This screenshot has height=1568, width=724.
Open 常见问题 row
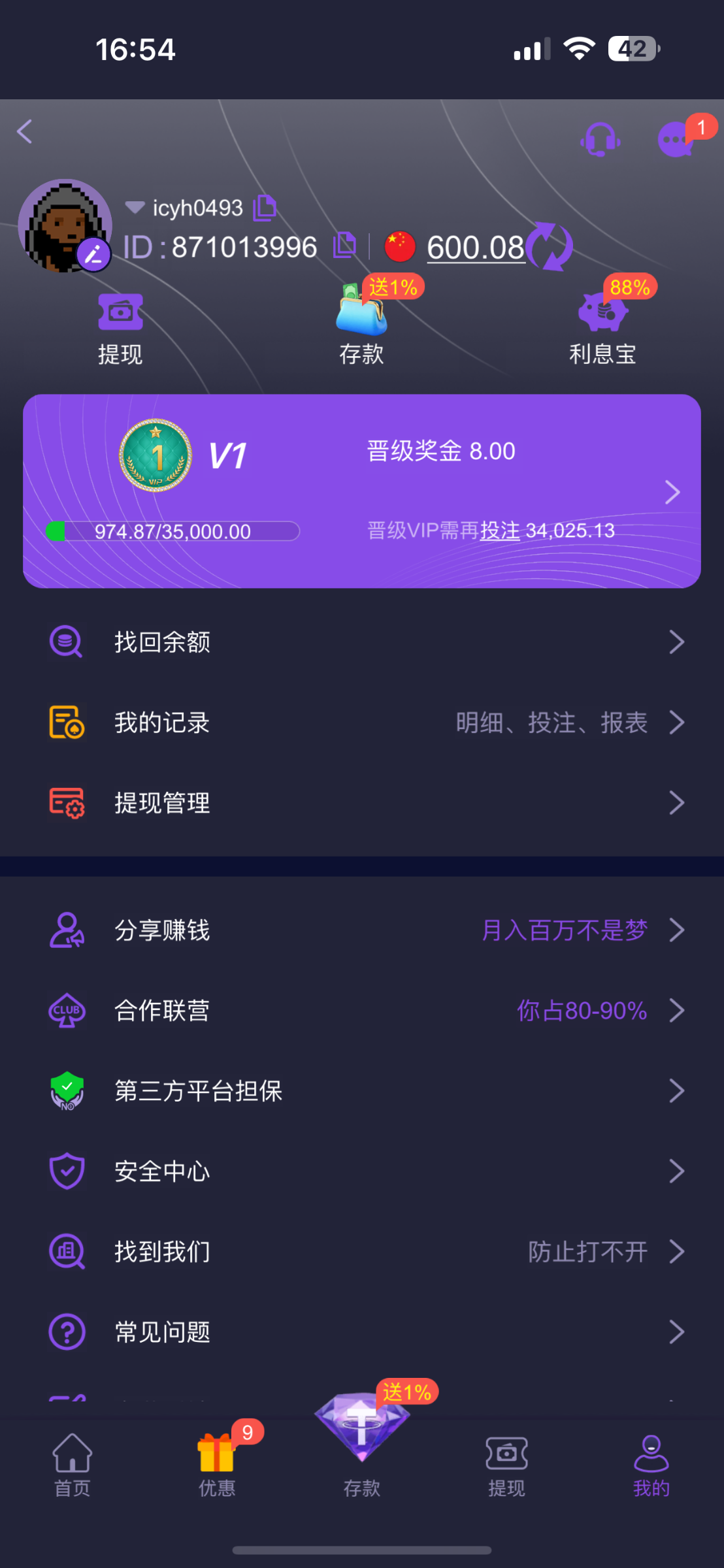pos(361,1332)
